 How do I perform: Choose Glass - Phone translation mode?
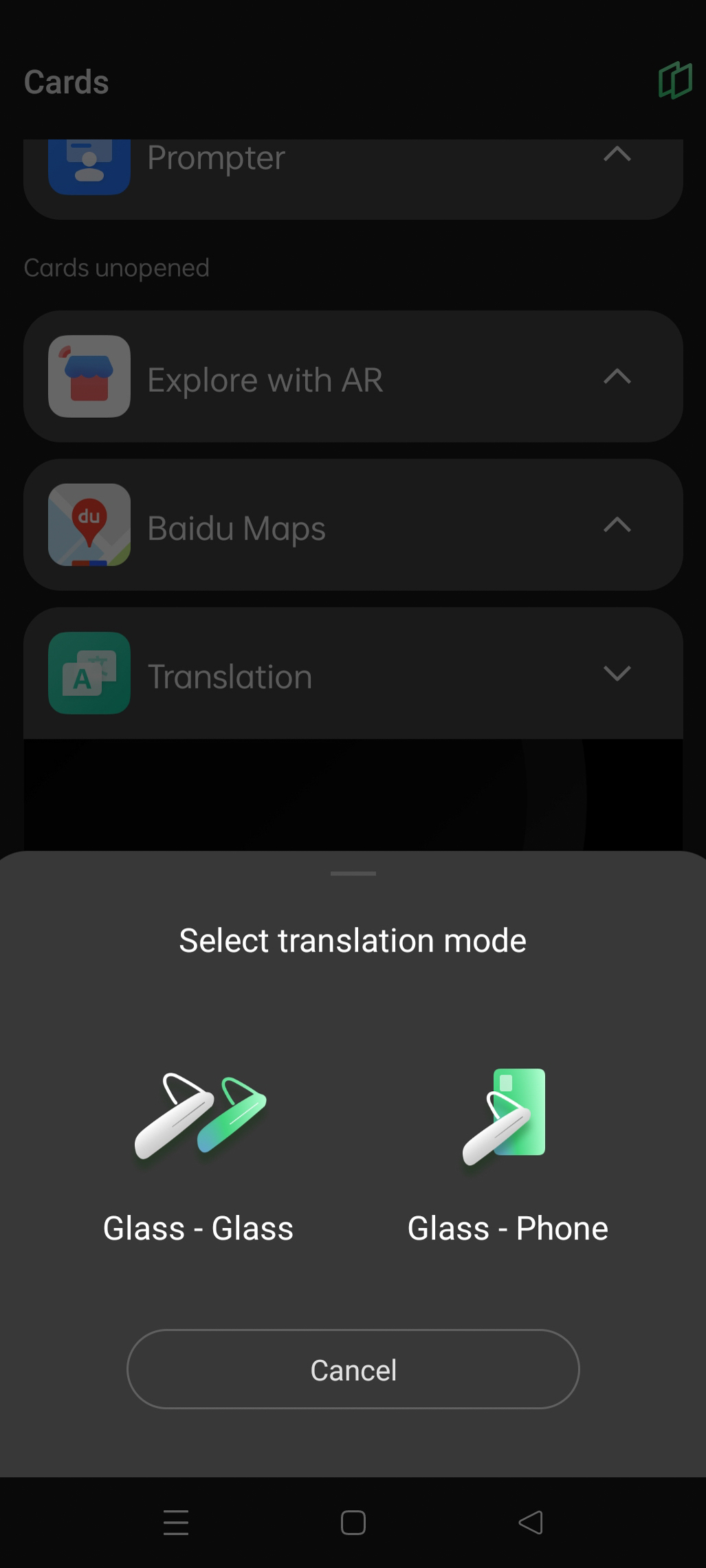pyautogui.click(x=507, y=1154)
